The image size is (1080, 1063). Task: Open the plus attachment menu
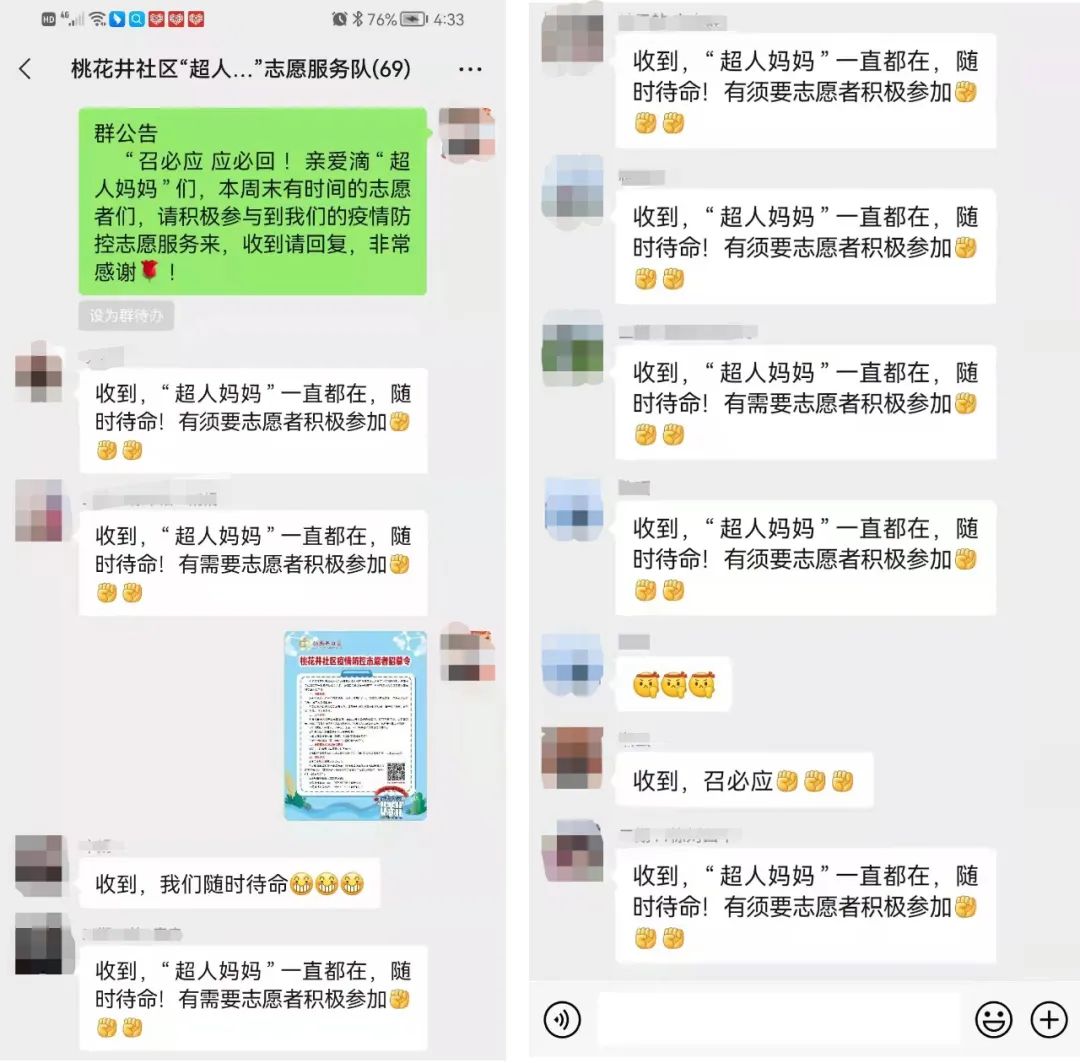[x=1049, y=1019]
